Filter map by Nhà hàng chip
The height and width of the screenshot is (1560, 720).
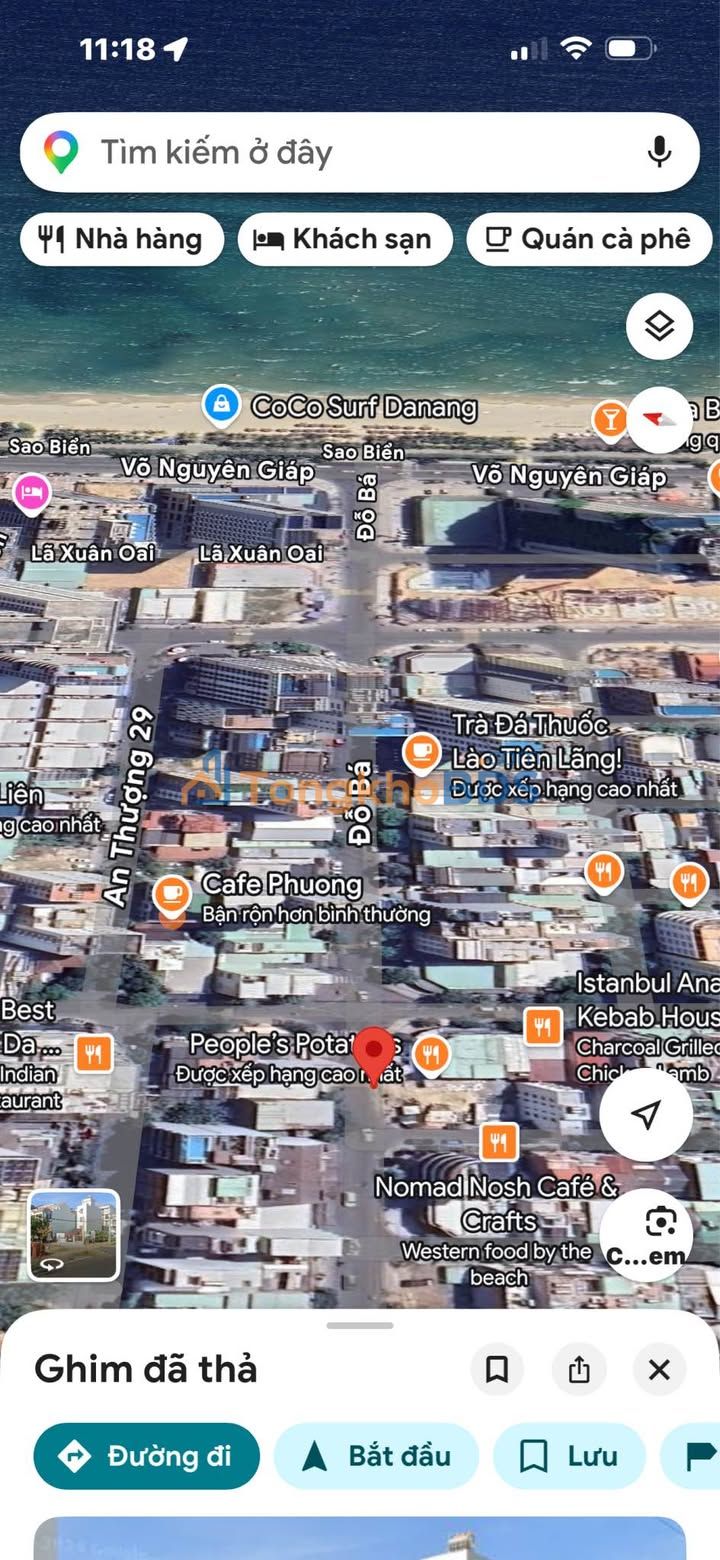coord(122,240)
